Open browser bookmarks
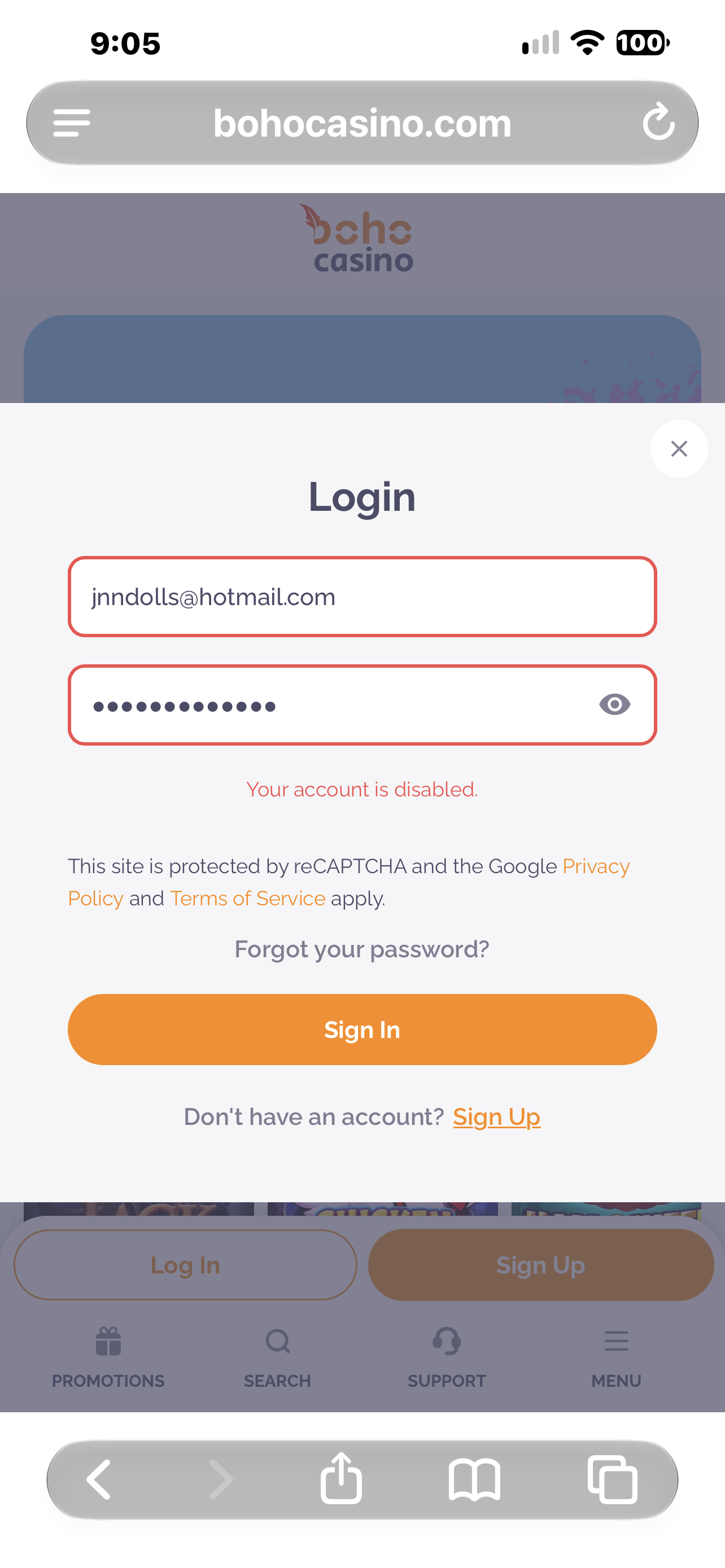The image size is (725, 1568). click(x=475, y=1480)
